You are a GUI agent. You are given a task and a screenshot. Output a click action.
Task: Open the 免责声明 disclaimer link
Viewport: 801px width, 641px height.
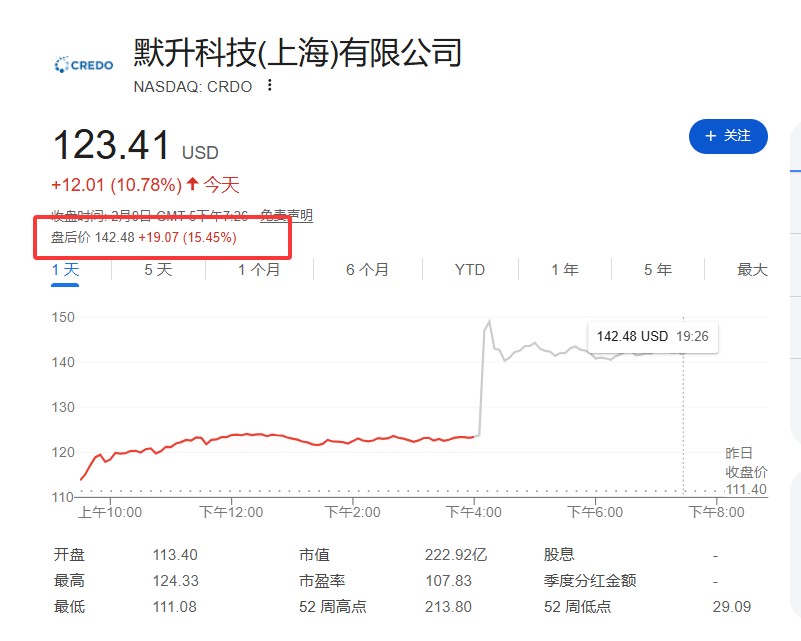coord(287,215)
